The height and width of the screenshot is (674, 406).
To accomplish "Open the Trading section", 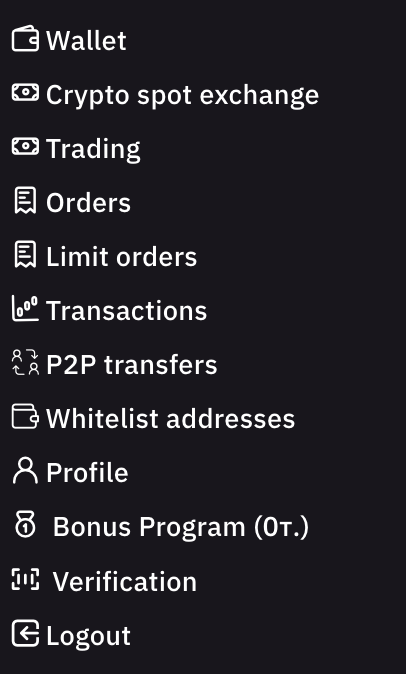I will point(76,148).
